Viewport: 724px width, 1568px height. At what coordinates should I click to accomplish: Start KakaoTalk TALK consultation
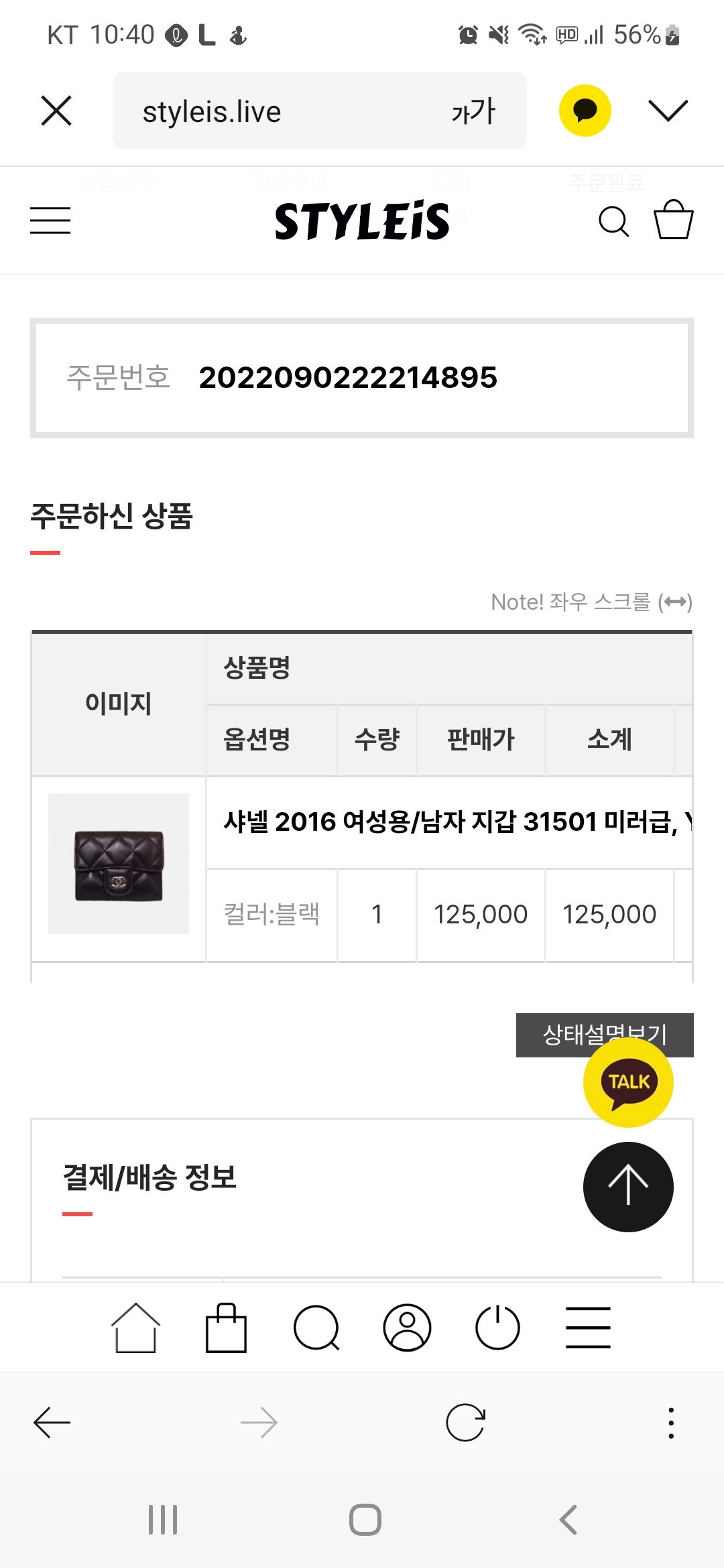[x=628, y=1082]
